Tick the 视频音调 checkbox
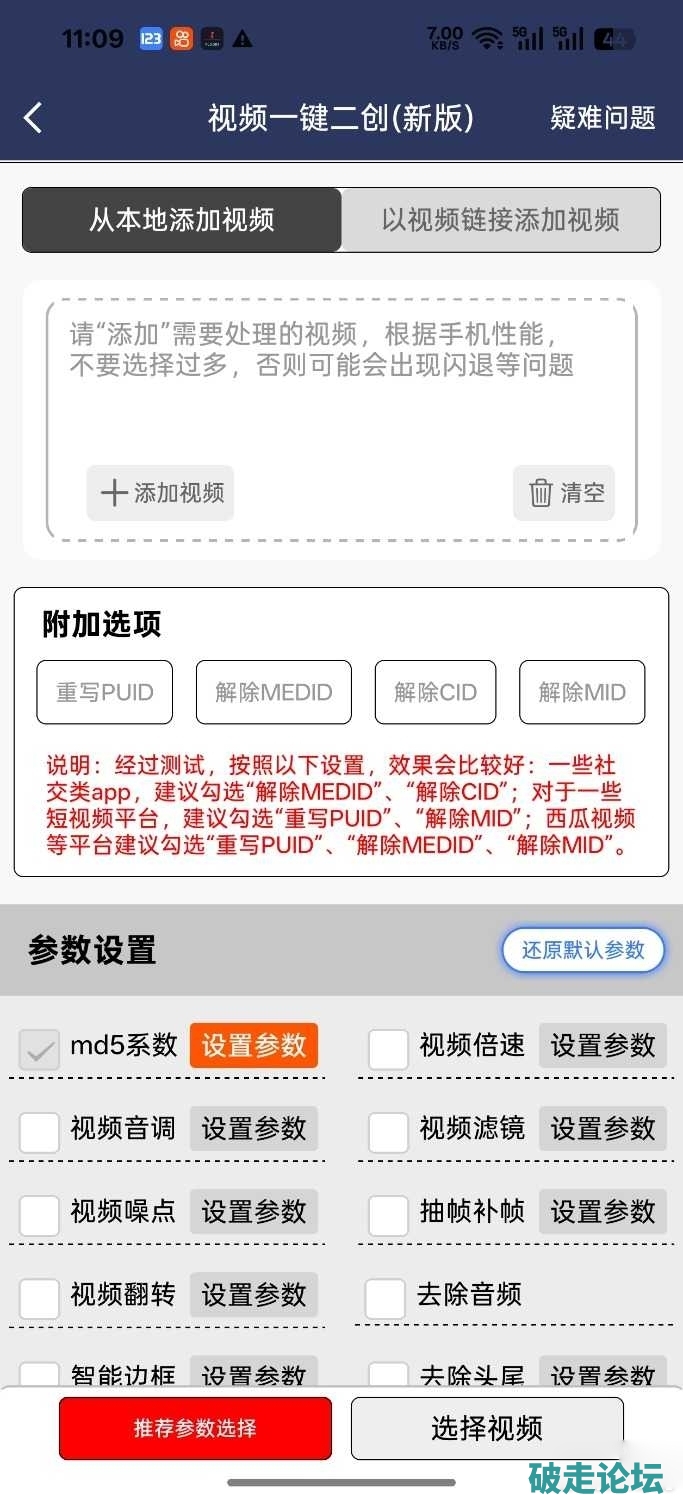683x1500 pixels. point(39,1132)
